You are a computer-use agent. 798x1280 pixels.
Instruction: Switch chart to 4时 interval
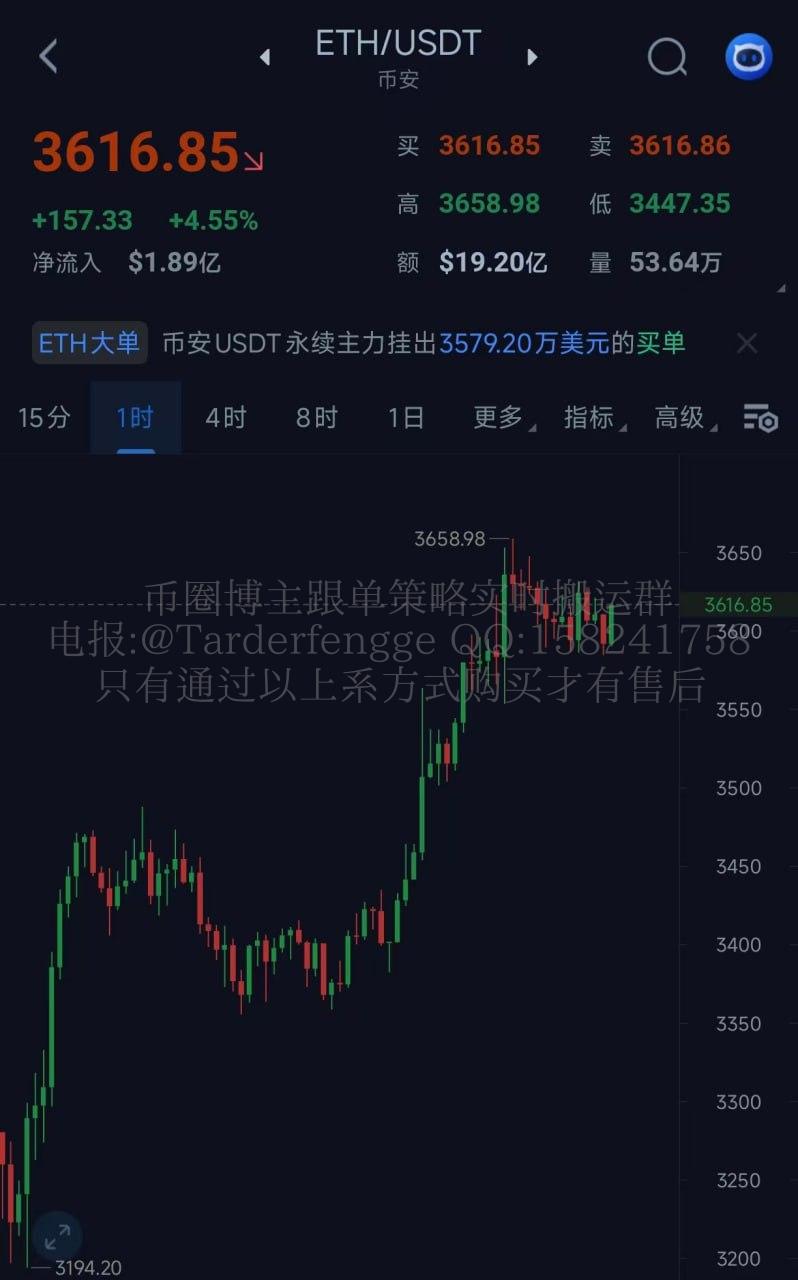226,417
